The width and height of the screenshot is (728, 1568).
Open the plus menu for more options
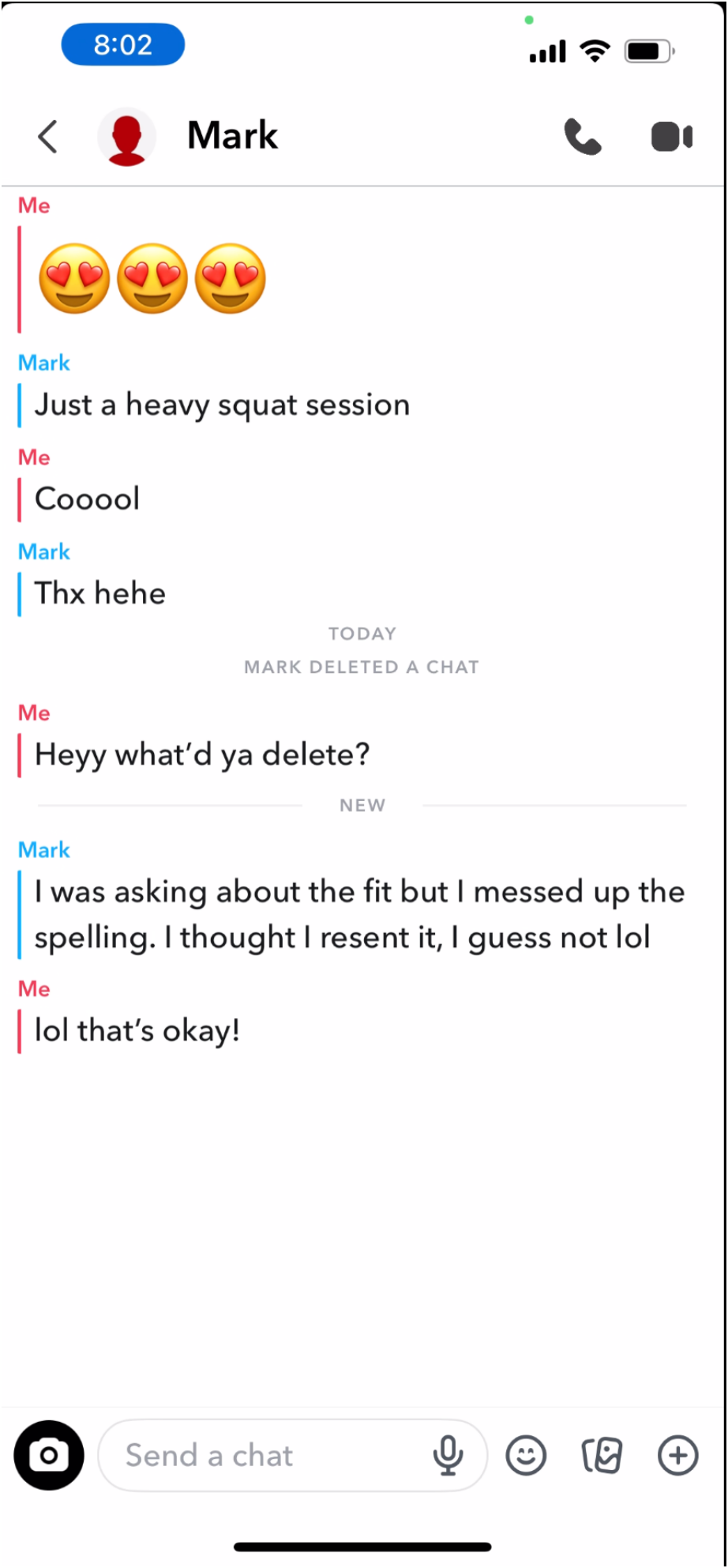tap(678, 1455)
